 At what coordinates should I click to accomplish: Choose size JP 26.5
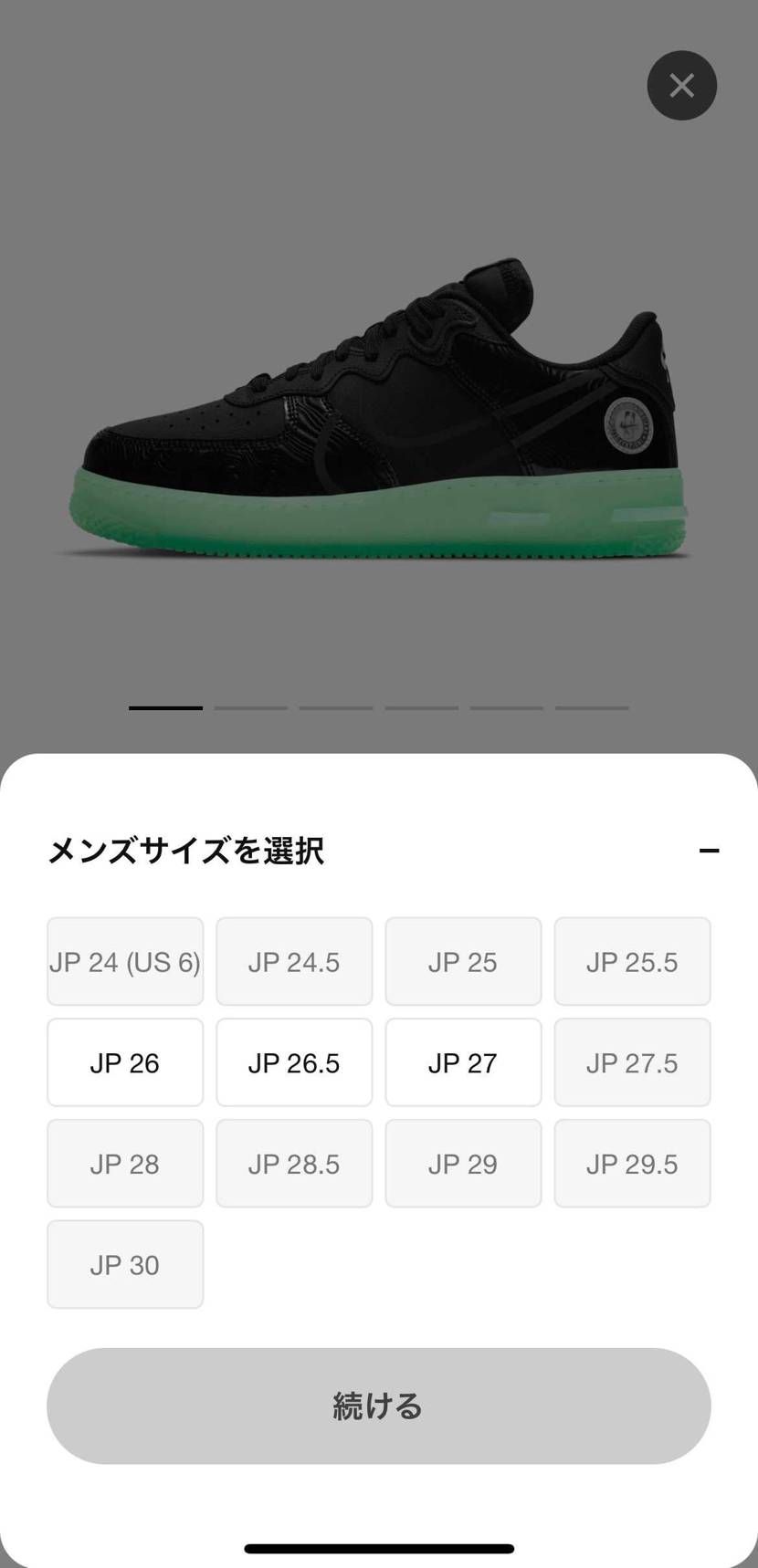click(294, 1062)
